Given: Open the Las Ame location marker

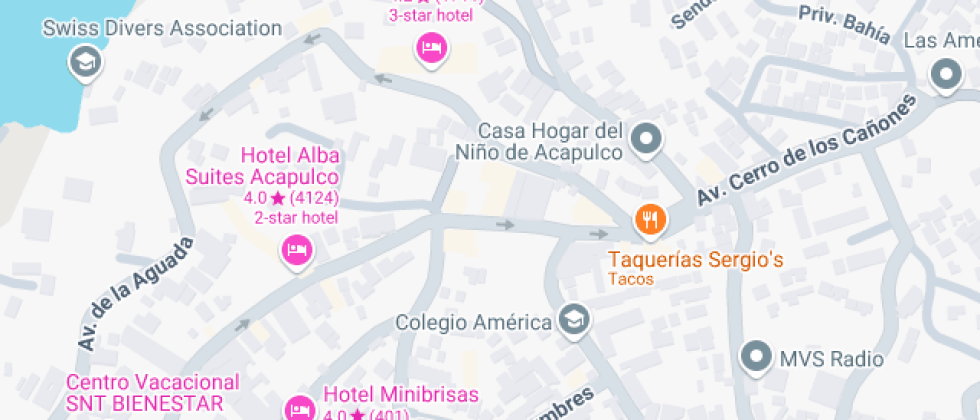Looking at the screenshot, I should tap(944, 73).
